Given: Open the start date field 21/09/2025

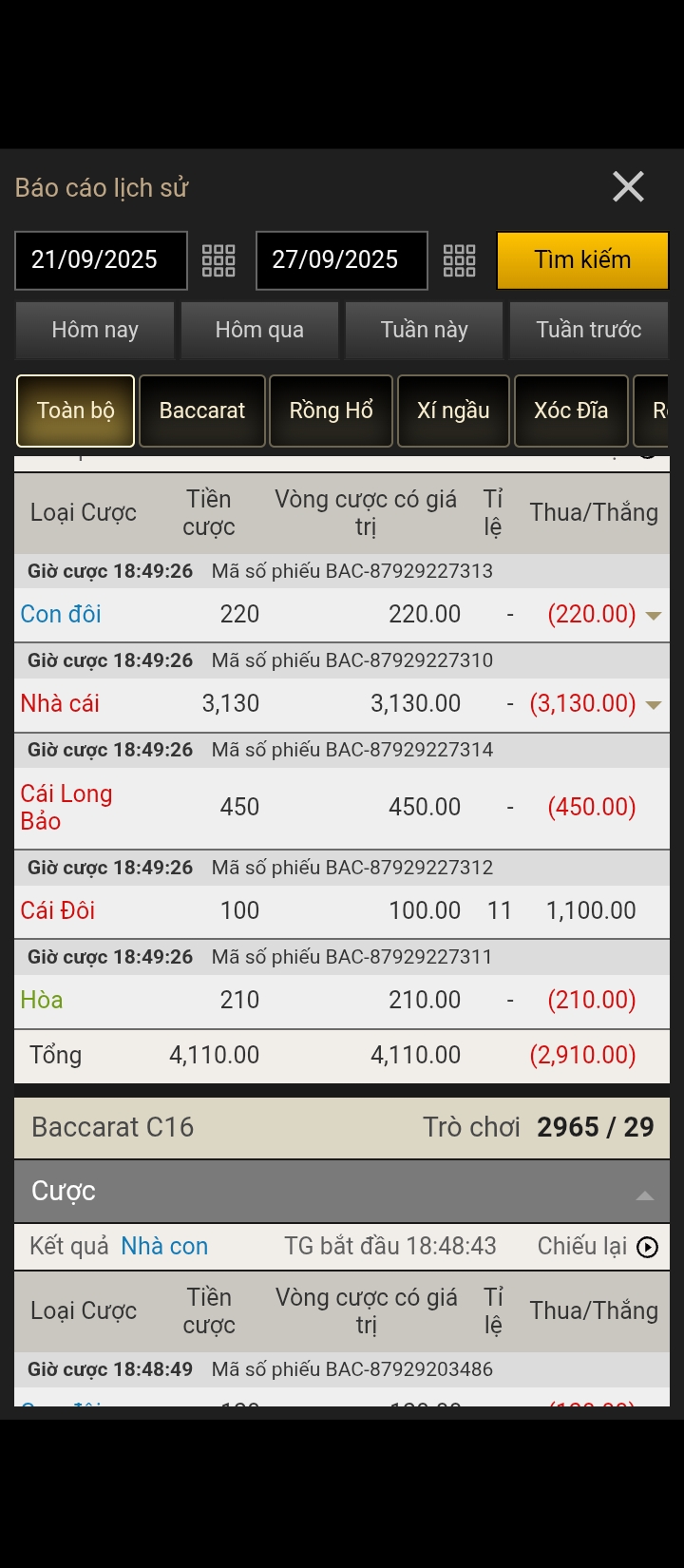Looking at the screenshot, I should [101, 260].
